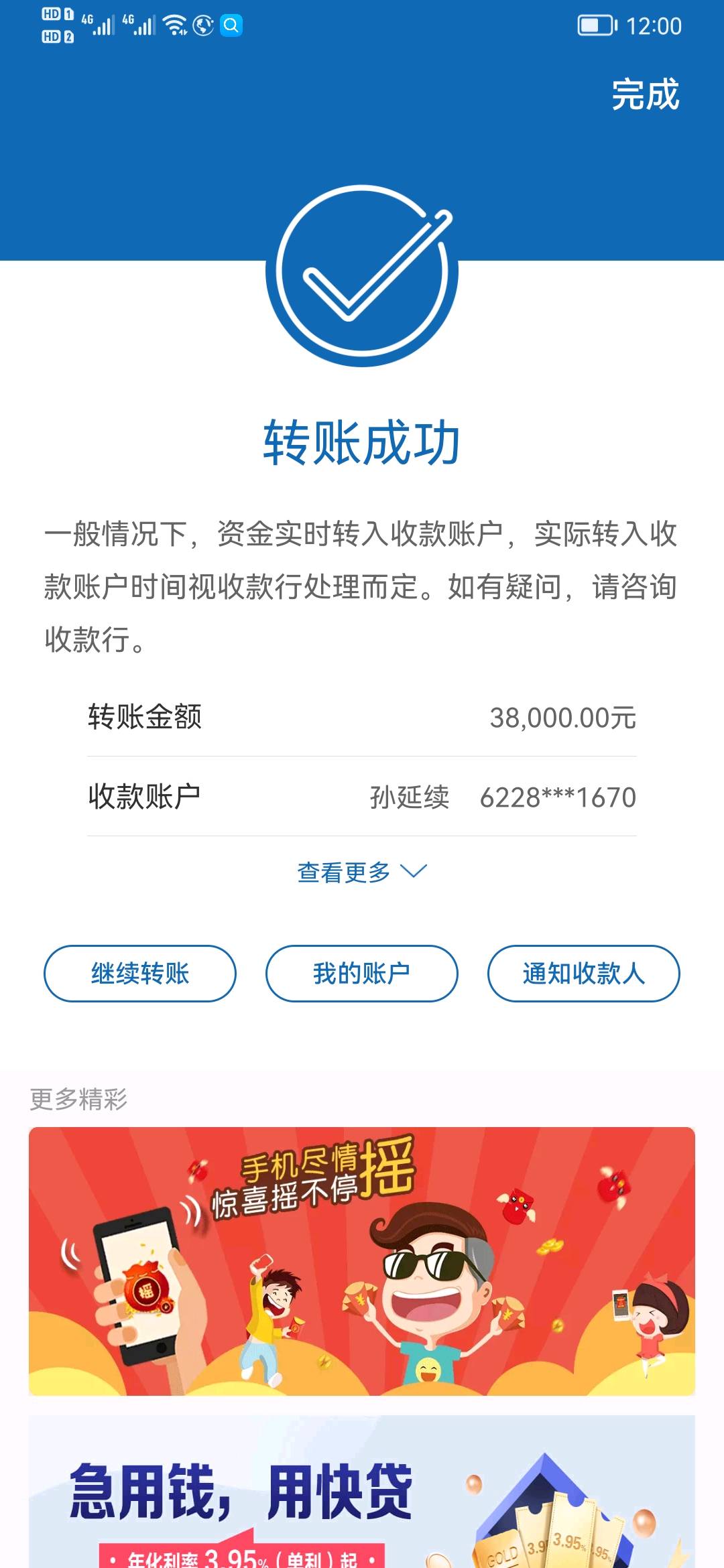724x1568 pixels.
Task: Notify the payee via 通知收款人
Action: click(x=583, y=974)
